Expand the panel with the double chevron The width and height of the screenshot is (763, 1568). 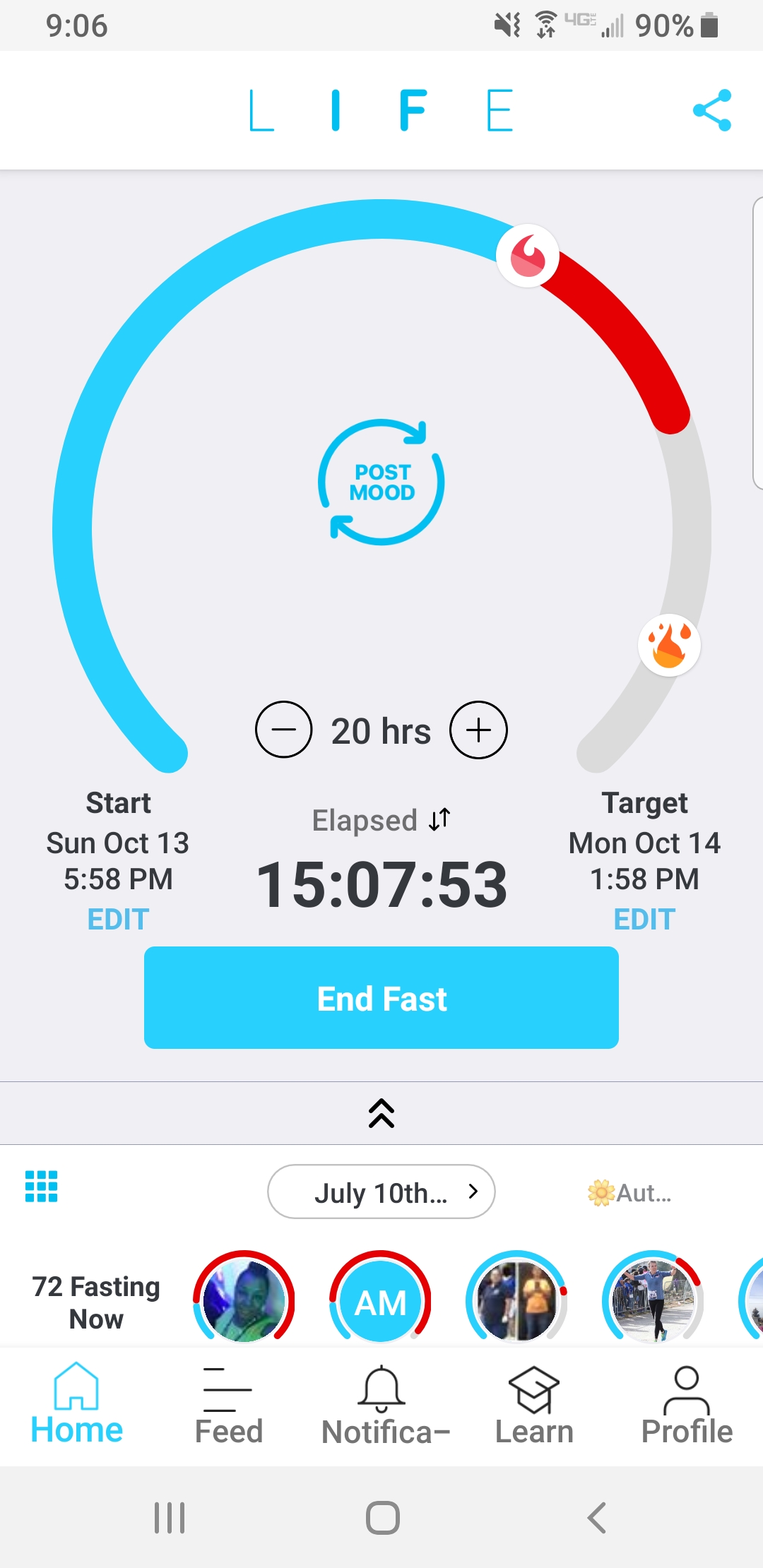[x=381, y=1113]
